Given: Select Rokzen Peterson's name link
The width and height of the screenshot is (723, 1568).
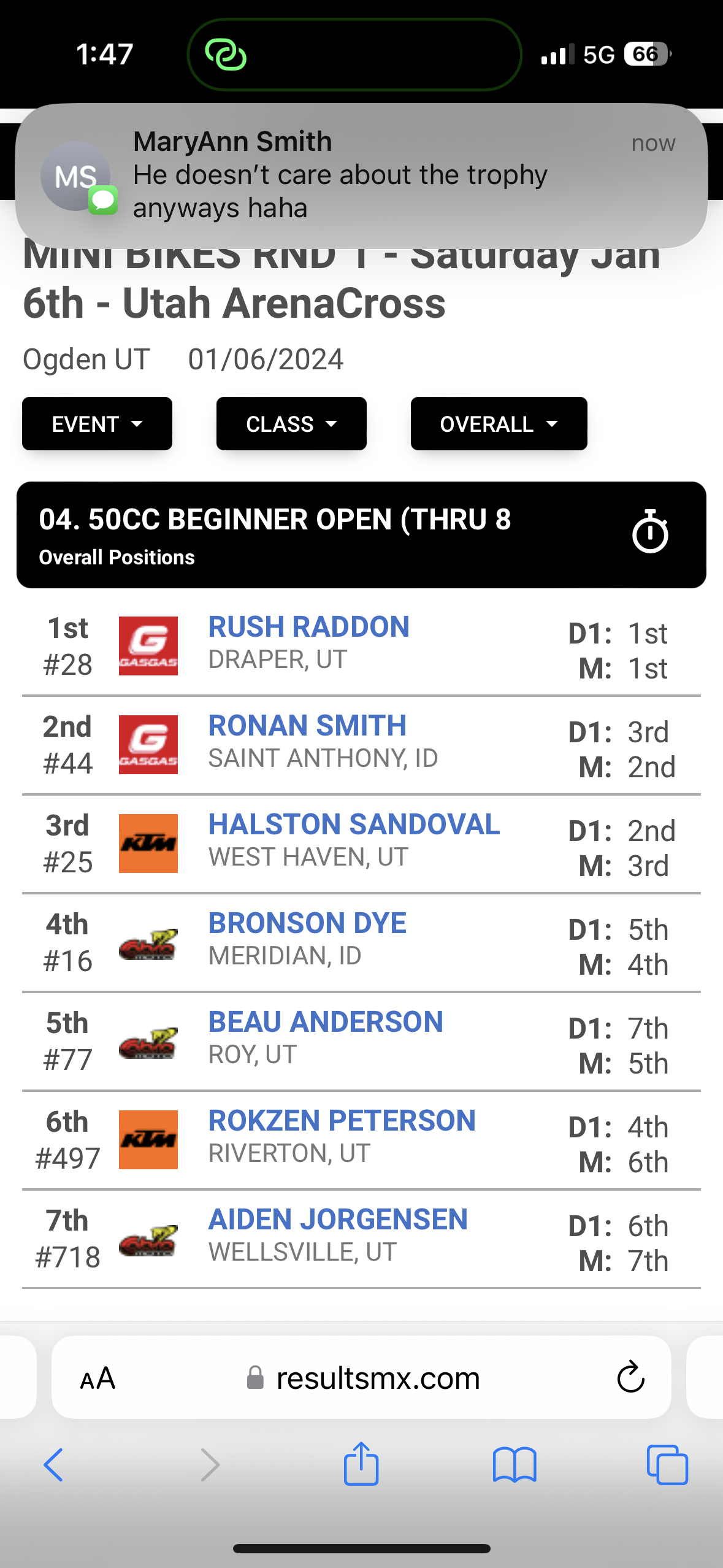Looking at the screenshot, I should click(342, 1120).
